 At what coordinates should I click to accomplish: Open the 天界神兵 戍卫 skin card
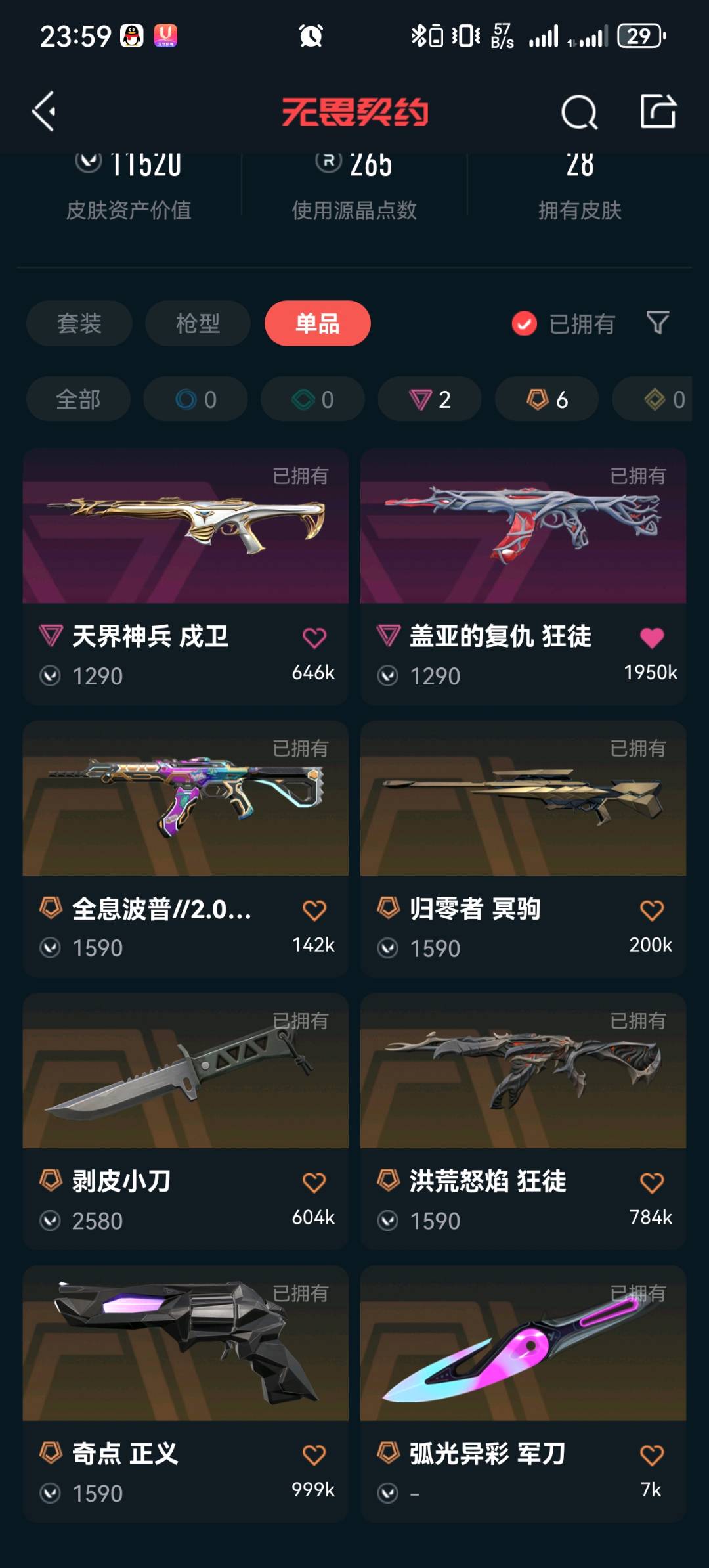tap(186, 577)
